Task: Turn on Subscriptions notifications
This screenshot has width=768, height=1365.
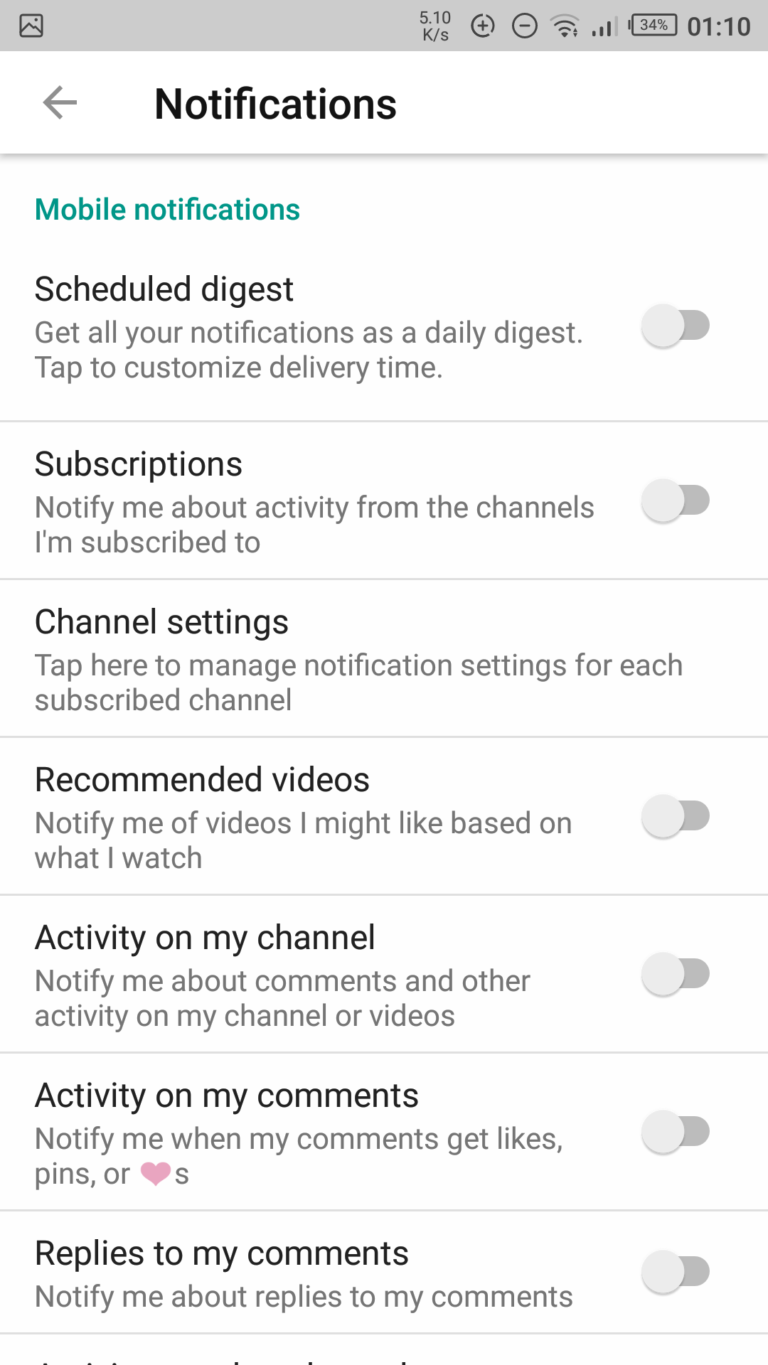Action: [x=676, y=500]
